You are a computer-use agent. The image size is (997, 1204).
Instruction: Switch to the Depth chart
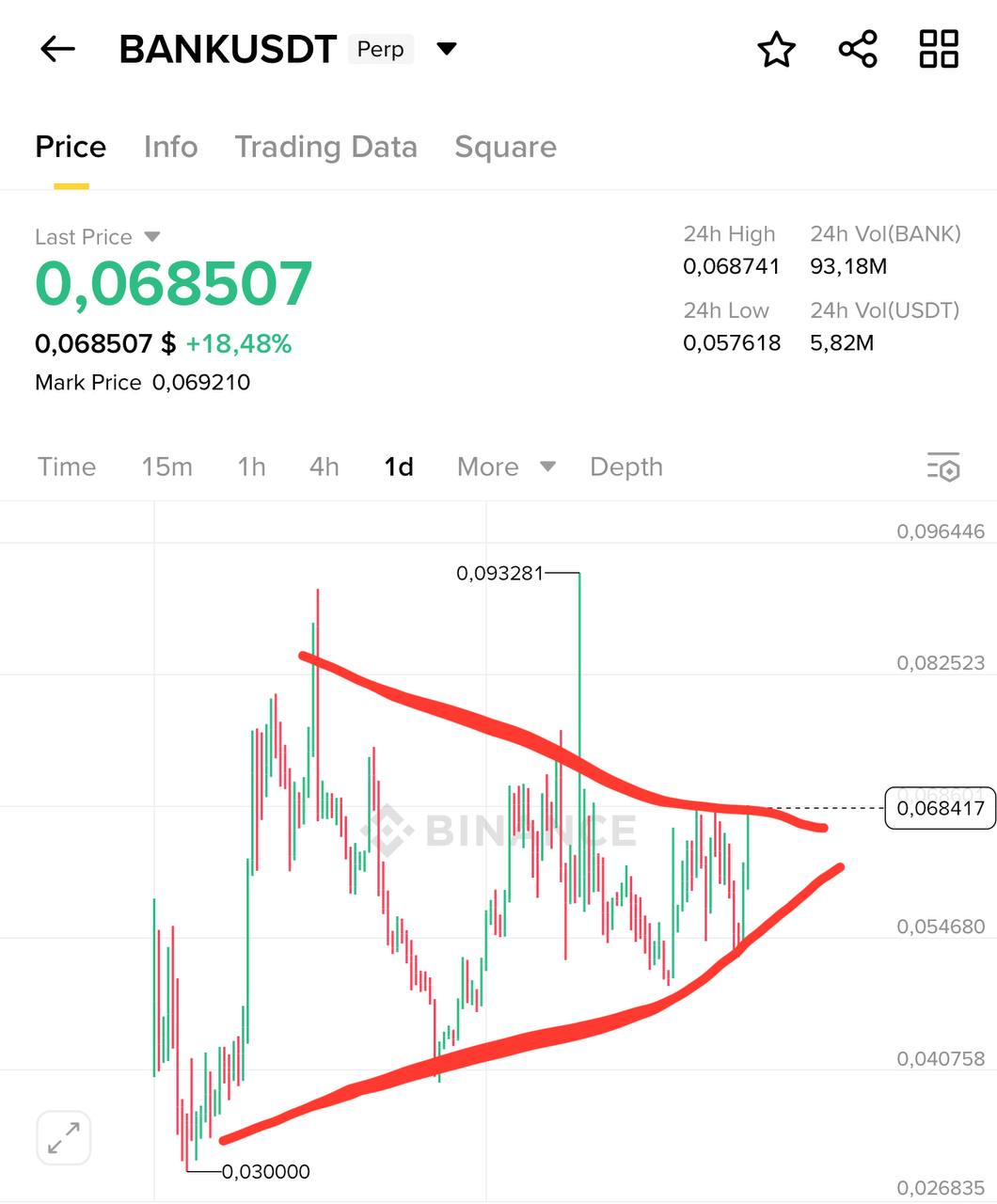click(625, 467)
